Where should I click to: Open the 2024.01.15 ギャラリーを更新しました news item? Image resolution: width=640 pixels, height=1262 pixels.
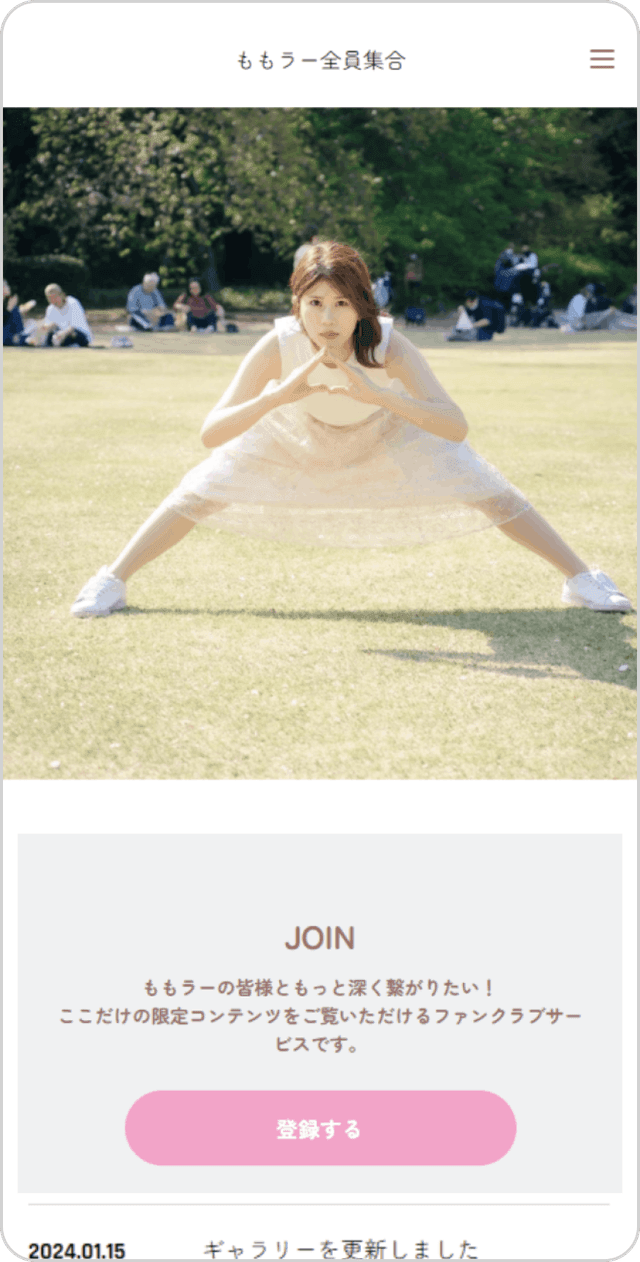click(x=340, y=1249)
